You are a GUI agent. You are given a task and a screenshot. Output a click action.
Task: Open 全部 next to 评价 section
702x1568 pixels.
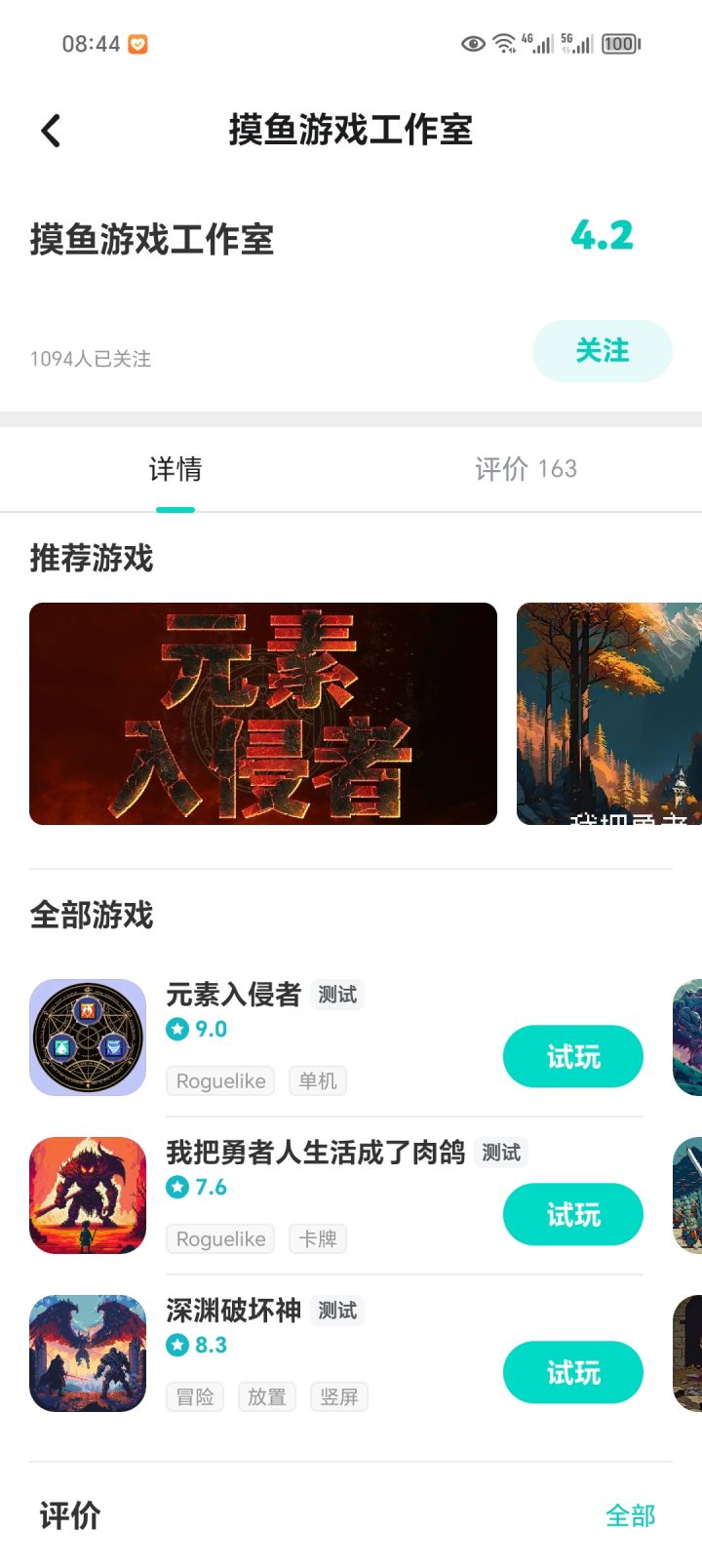(630, 1515)
